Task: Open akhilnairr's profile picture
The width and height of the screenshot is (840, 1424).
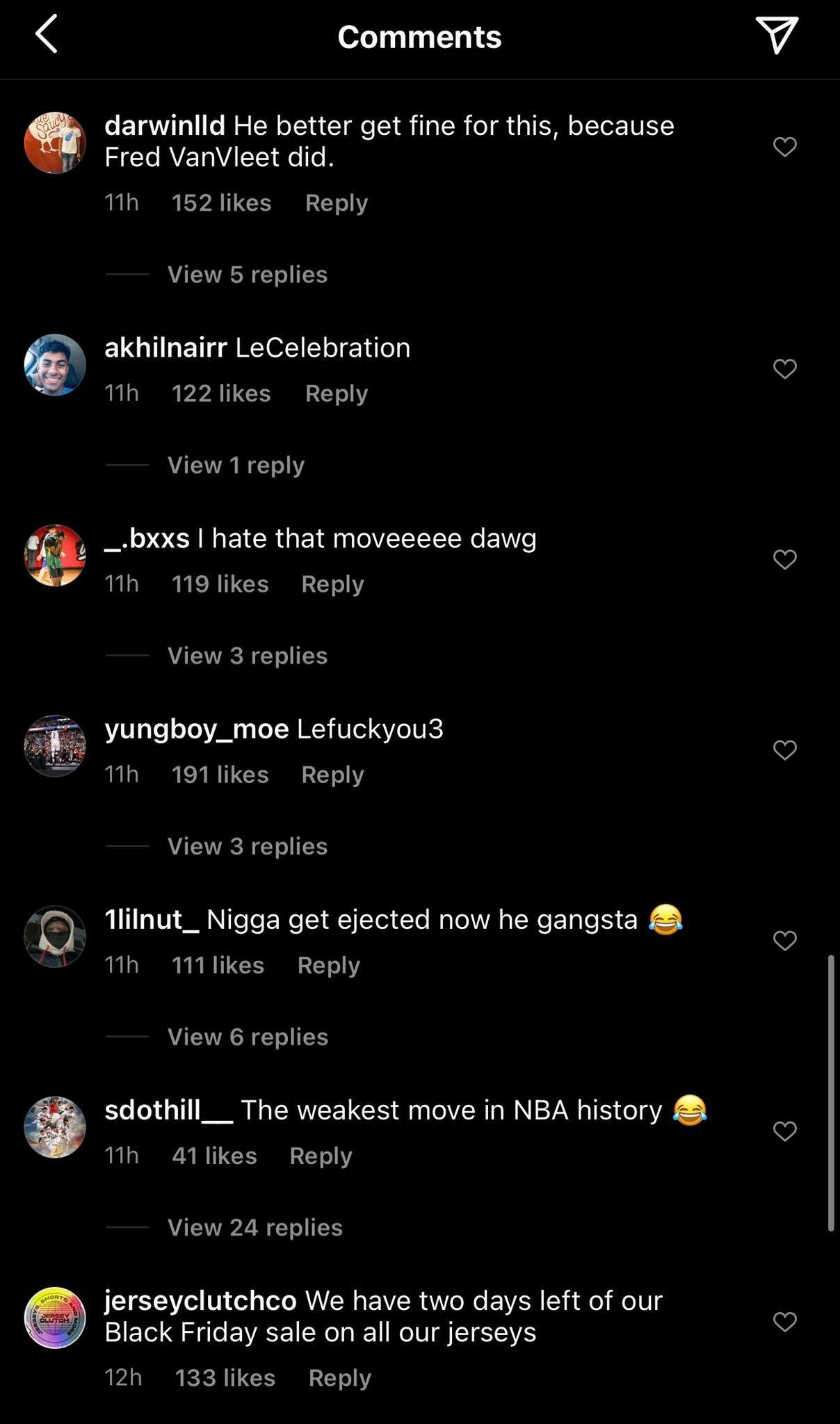Action: (x=55, y=365)
